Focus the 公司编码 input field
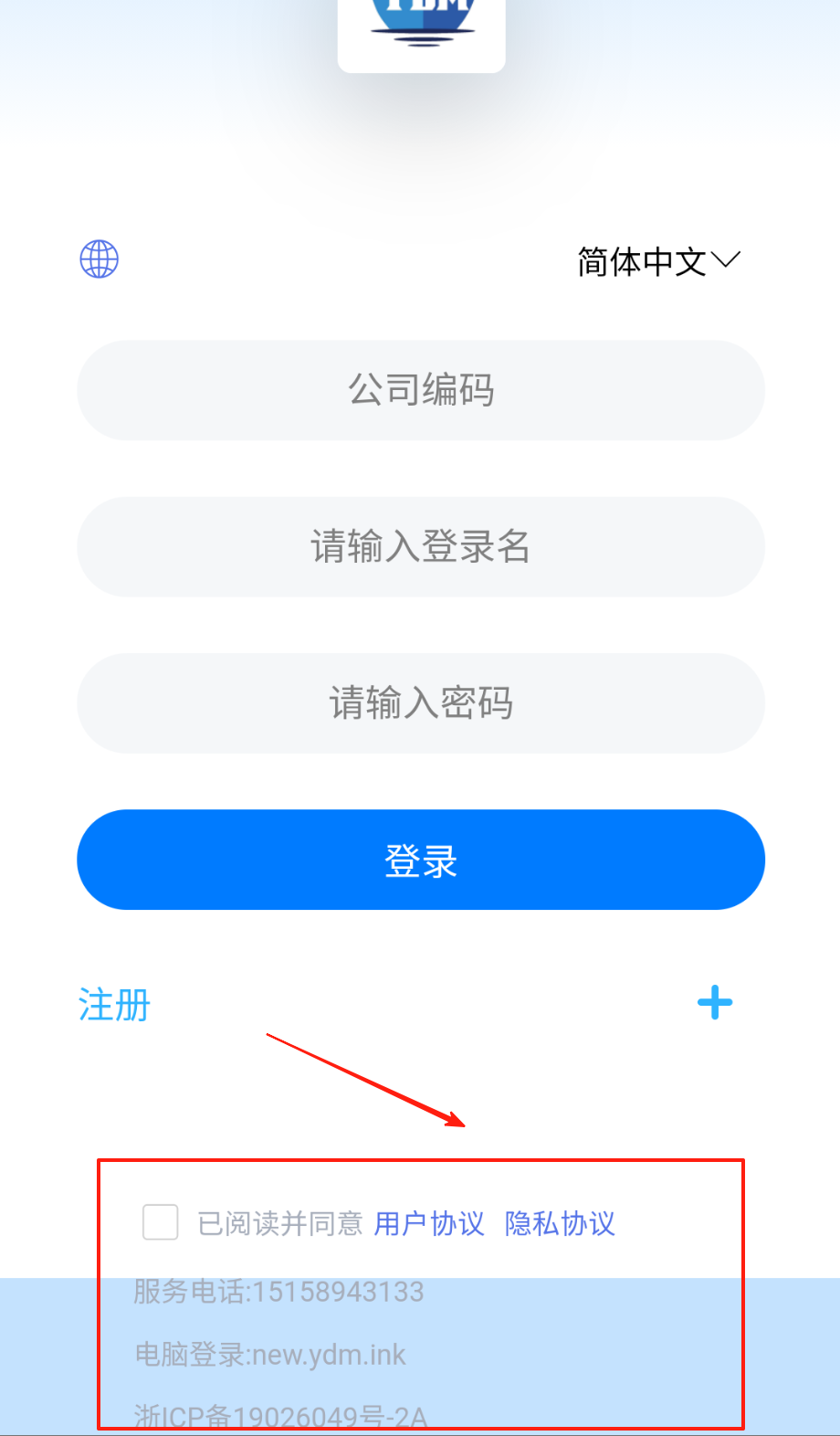840x1436 pixels. point(421,390)
